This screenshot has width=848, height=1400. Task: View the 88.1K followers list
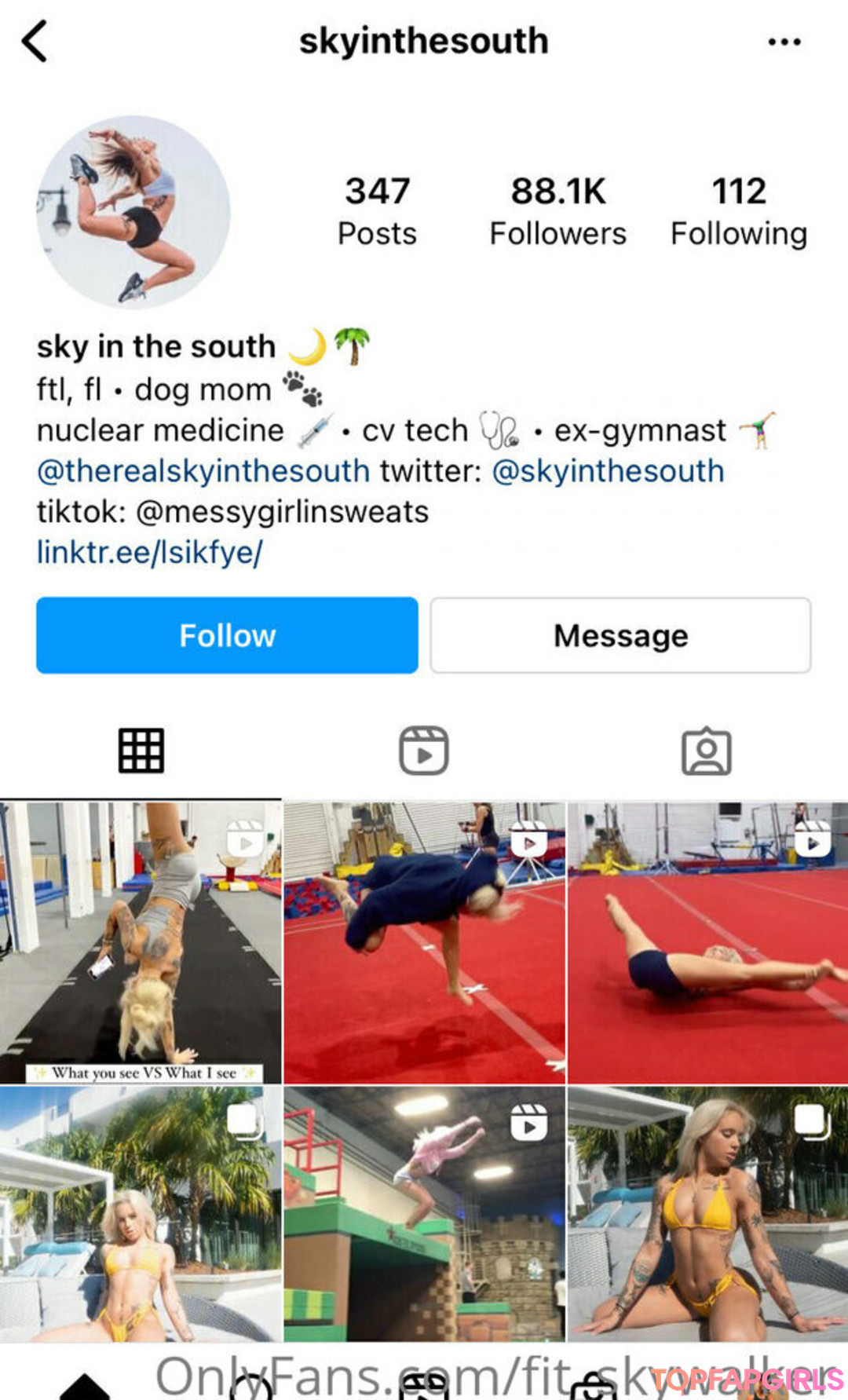(557, 210)
